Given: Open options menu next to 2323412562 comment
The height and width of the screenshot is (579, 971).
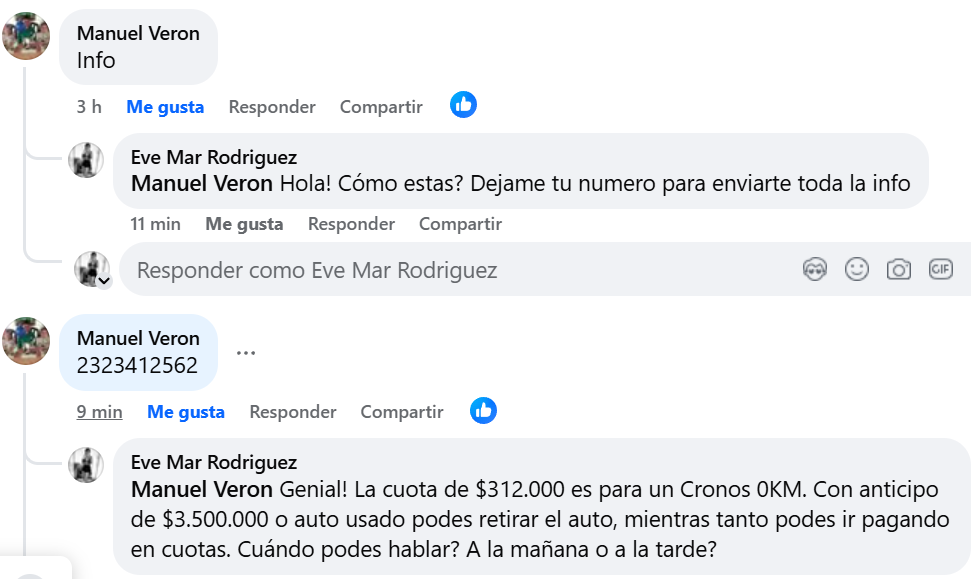Looking at the screenshot, I should point(246,353).
